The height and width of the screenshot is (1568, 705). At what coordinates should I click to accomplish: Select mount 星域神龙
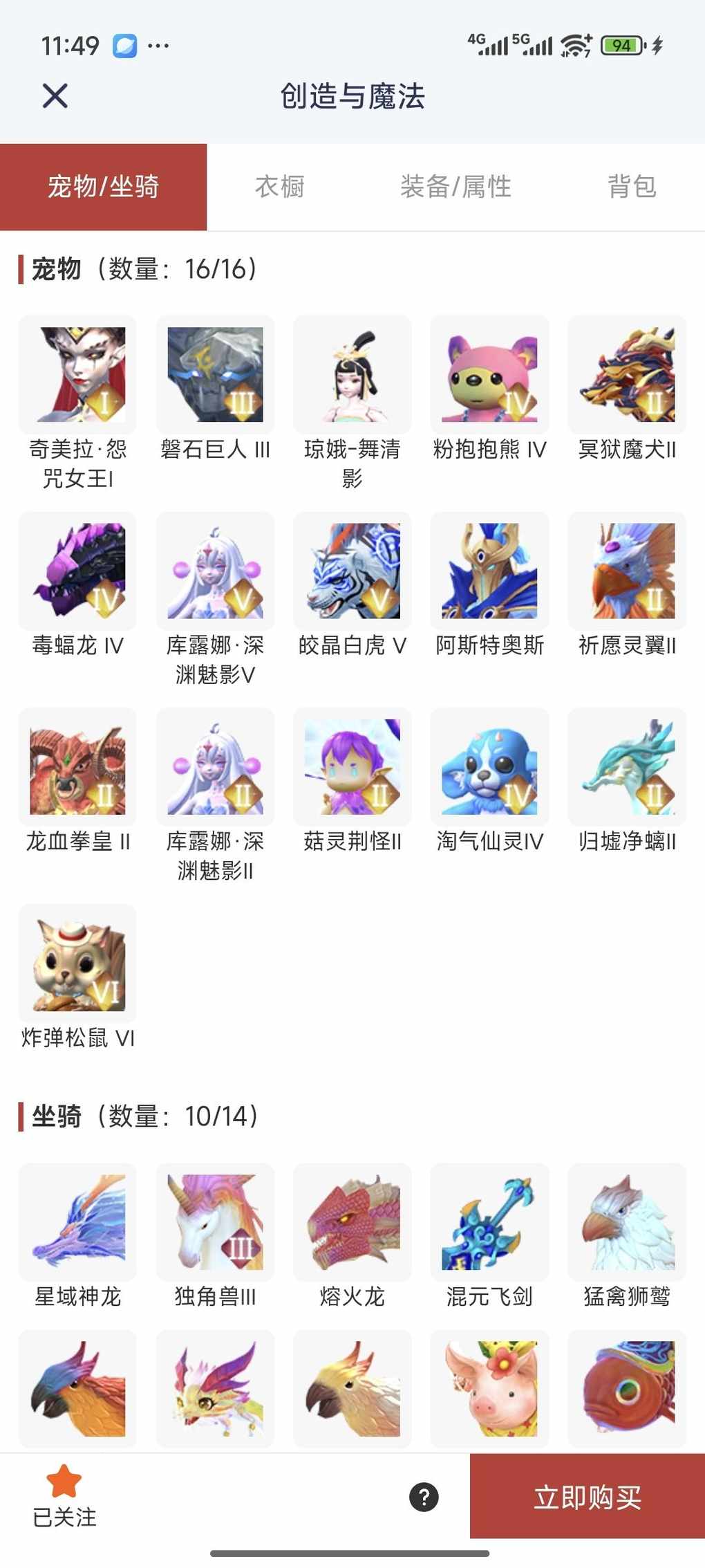(x=77, y=1222)
